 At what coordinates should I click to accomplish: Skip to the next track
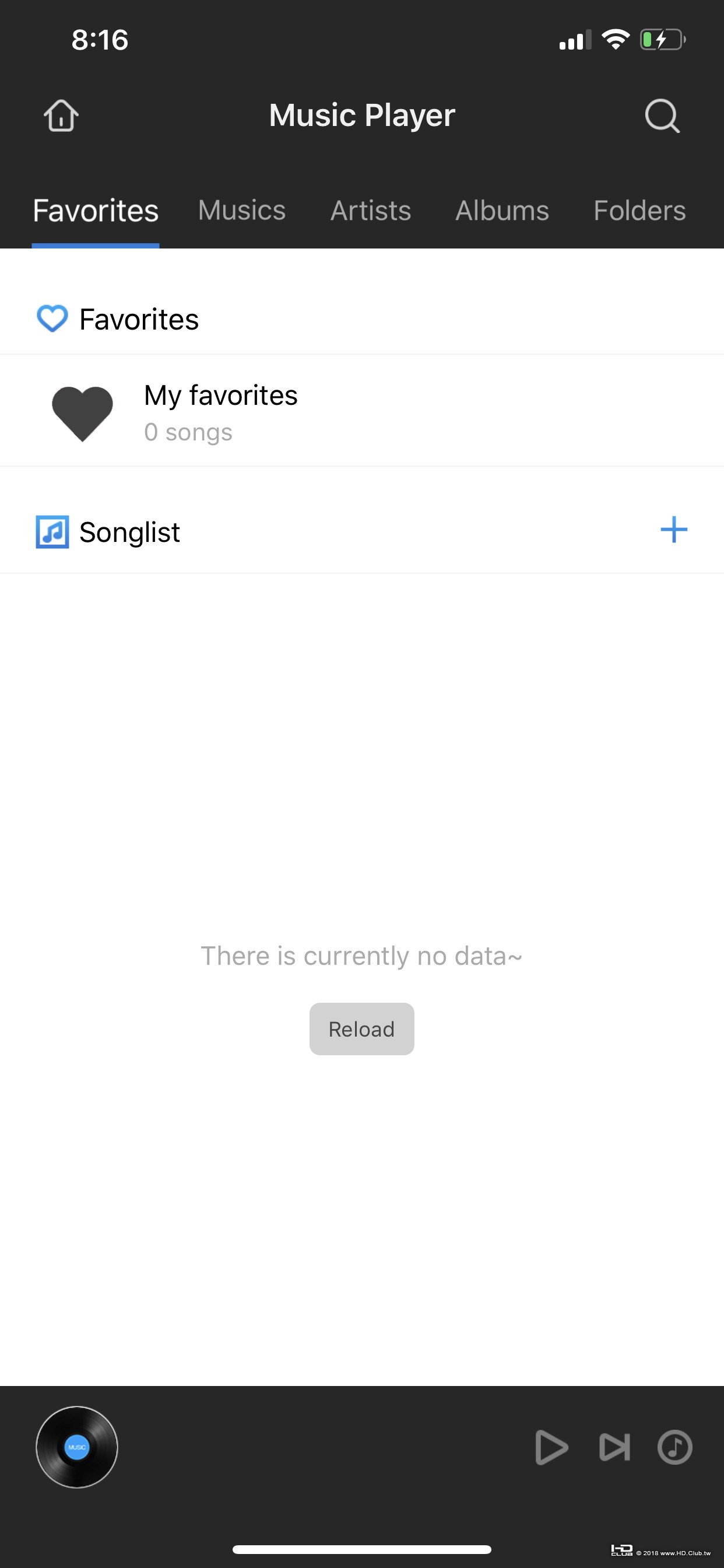point(614,1447)
